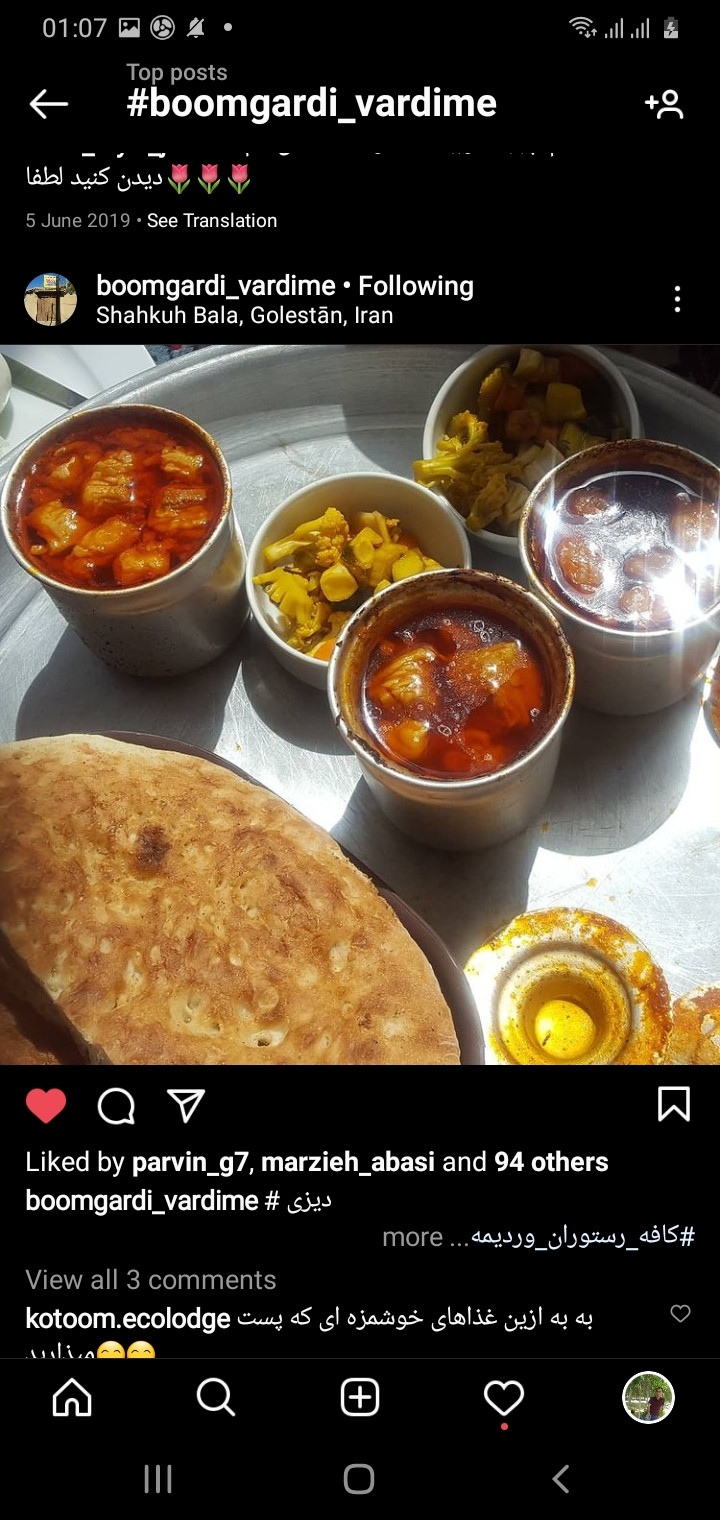Screen dimensions: 720x1520
Task: Share the post via the paper-plane icon
Action: tap(186, 1105)
